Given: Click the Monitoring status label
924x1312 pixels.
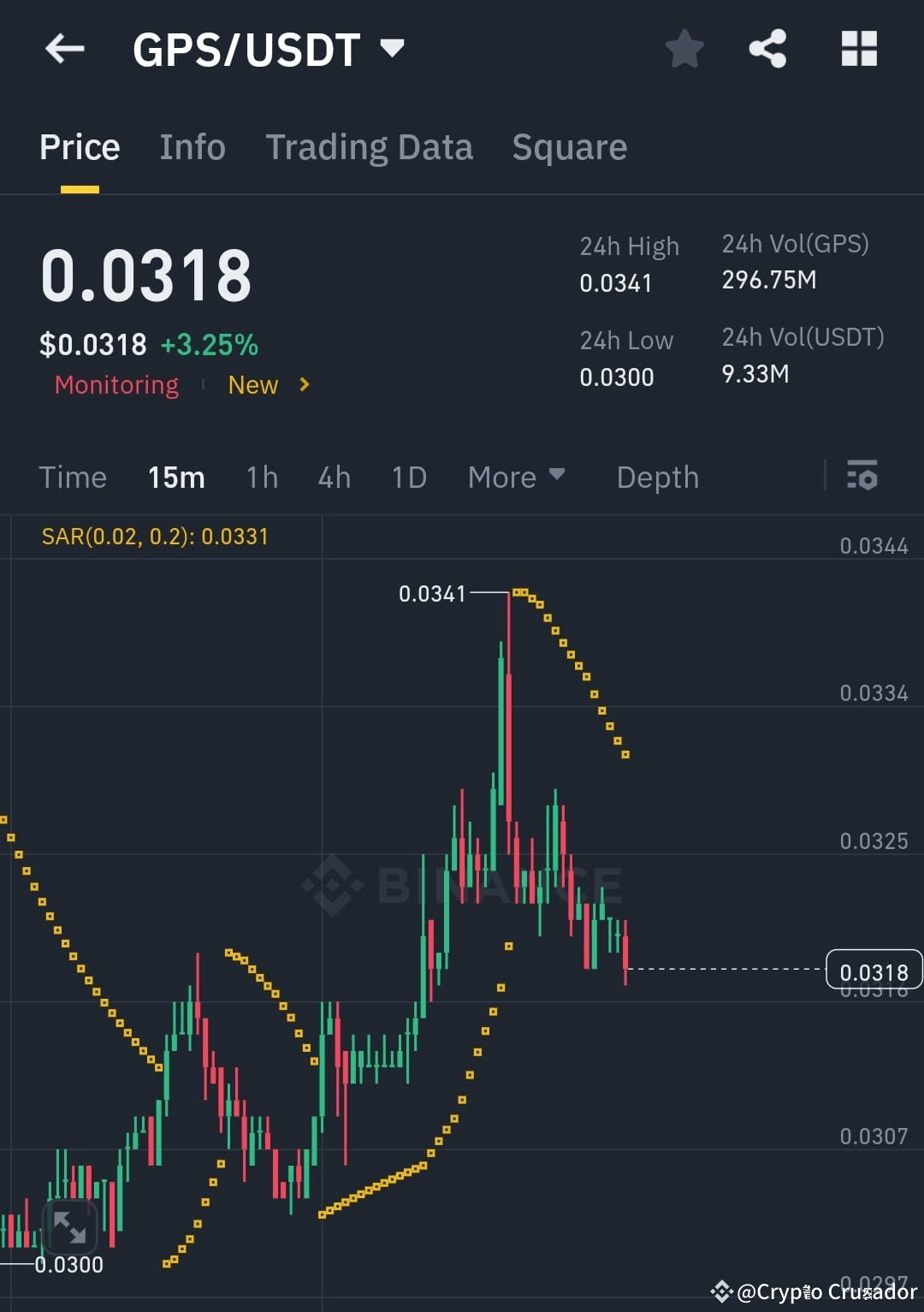Looking at the screenshot, I should 116,385.
